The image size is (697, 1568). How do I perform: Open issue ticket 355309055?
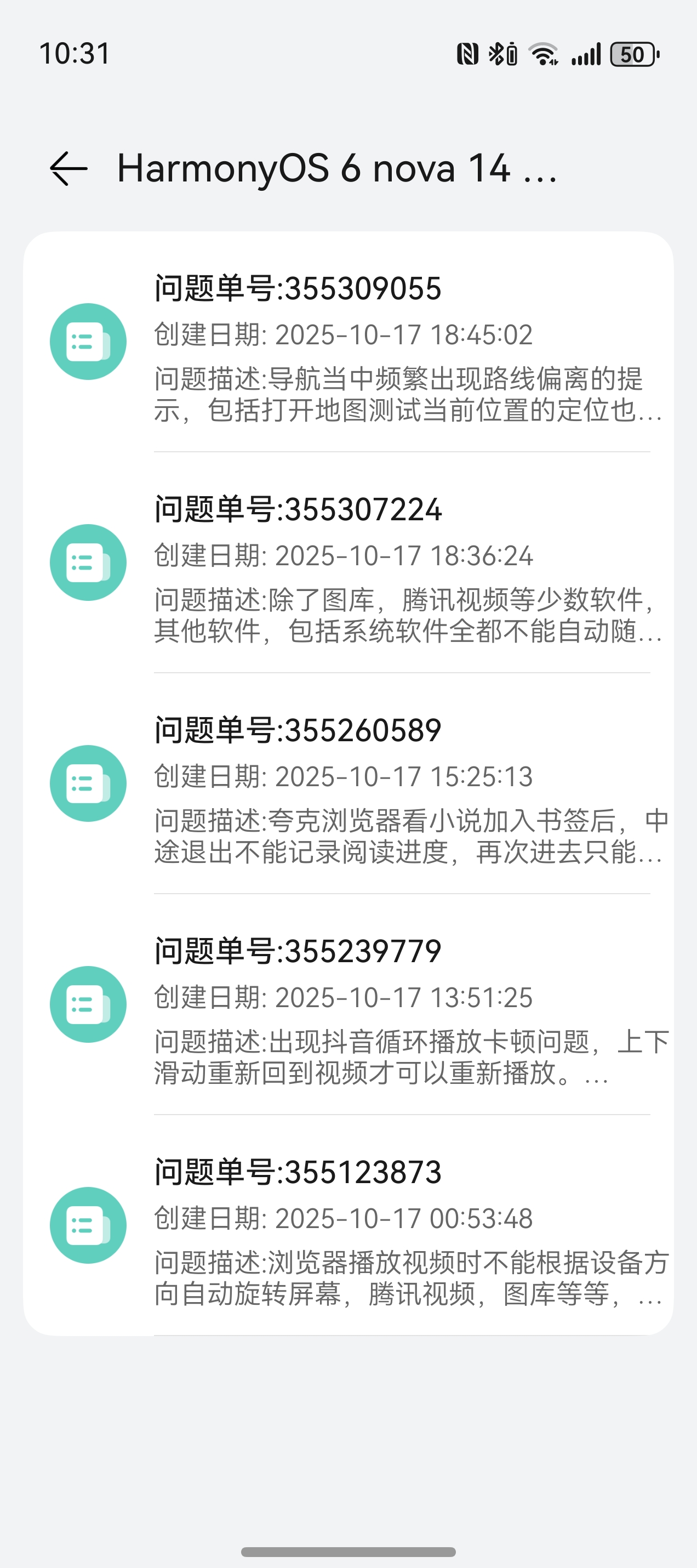tap(348, 342)
